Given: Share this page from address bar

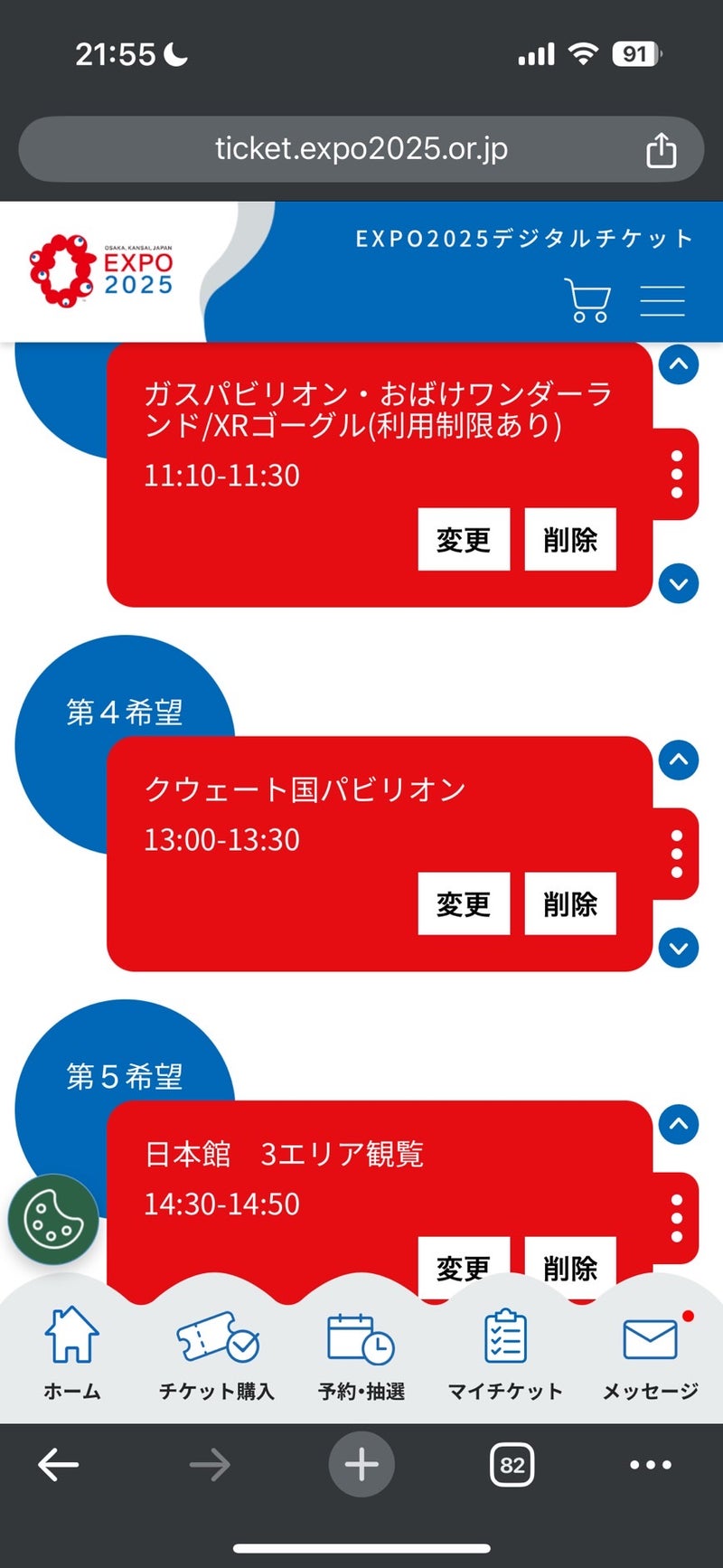Looking at the screenshot, I should pyautogui.click(x=662, y=150).
